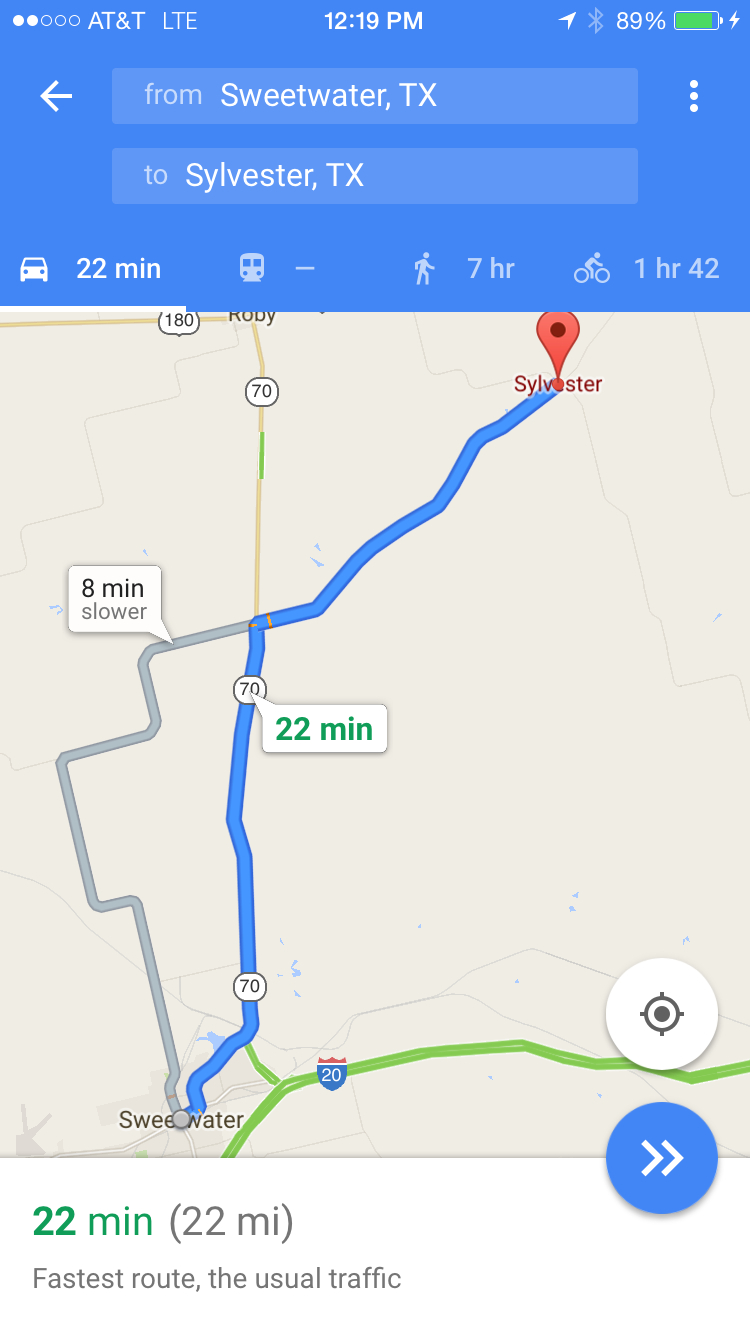The width and height of the screenshot is (750, 1334).
Task: Select the alternate route 8 min slower
Action: [114, 599]
